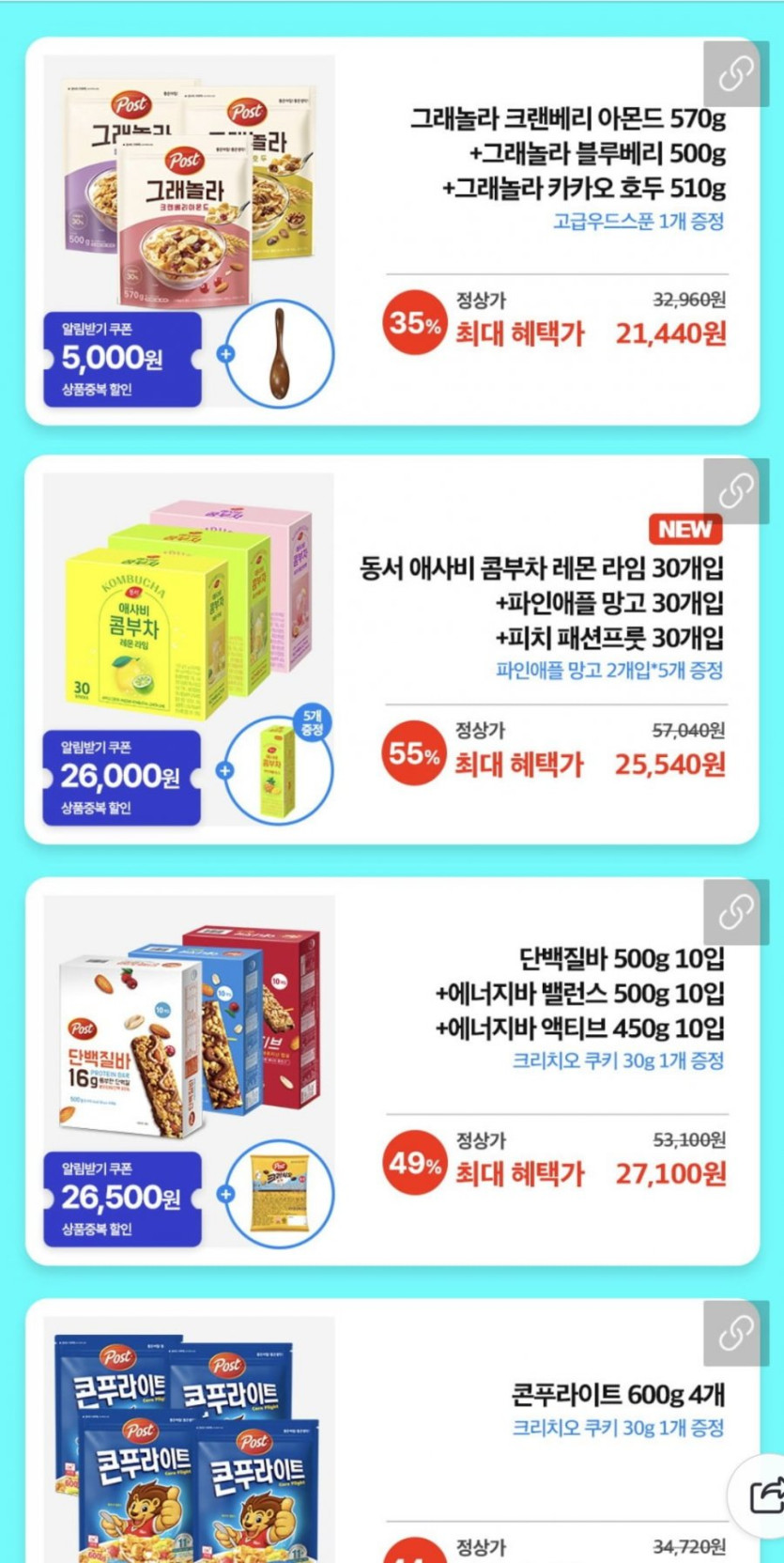The image size is (784, 1563).
Task: Open the 단백질바 500g 10입 product card
Action: pos(579,993)
